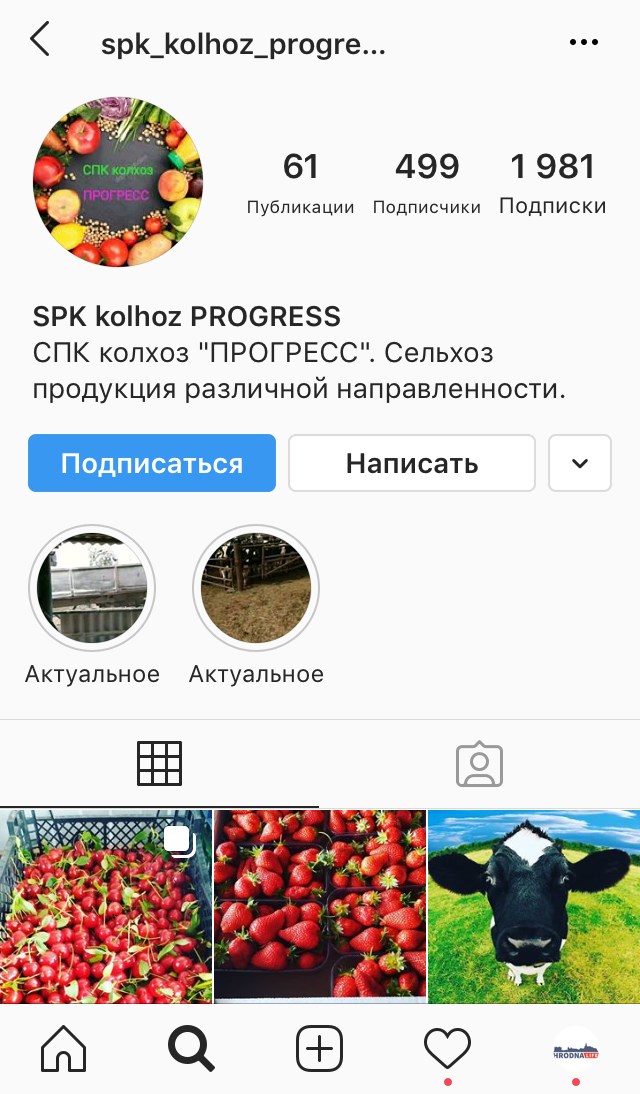Switch to the tagged photos tab
Screen dimensions: 640x1094
479,764
